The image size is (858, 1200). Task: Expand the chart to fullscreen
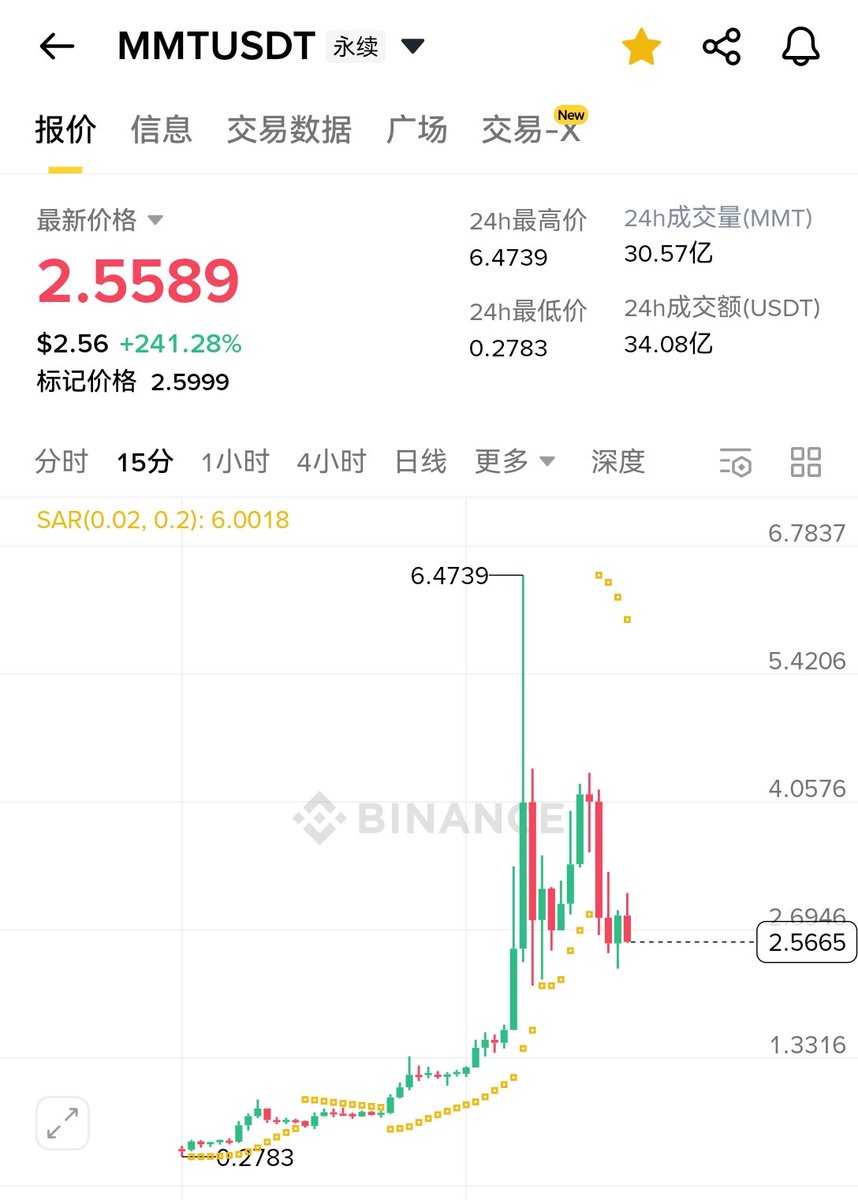click(63, 1123)
